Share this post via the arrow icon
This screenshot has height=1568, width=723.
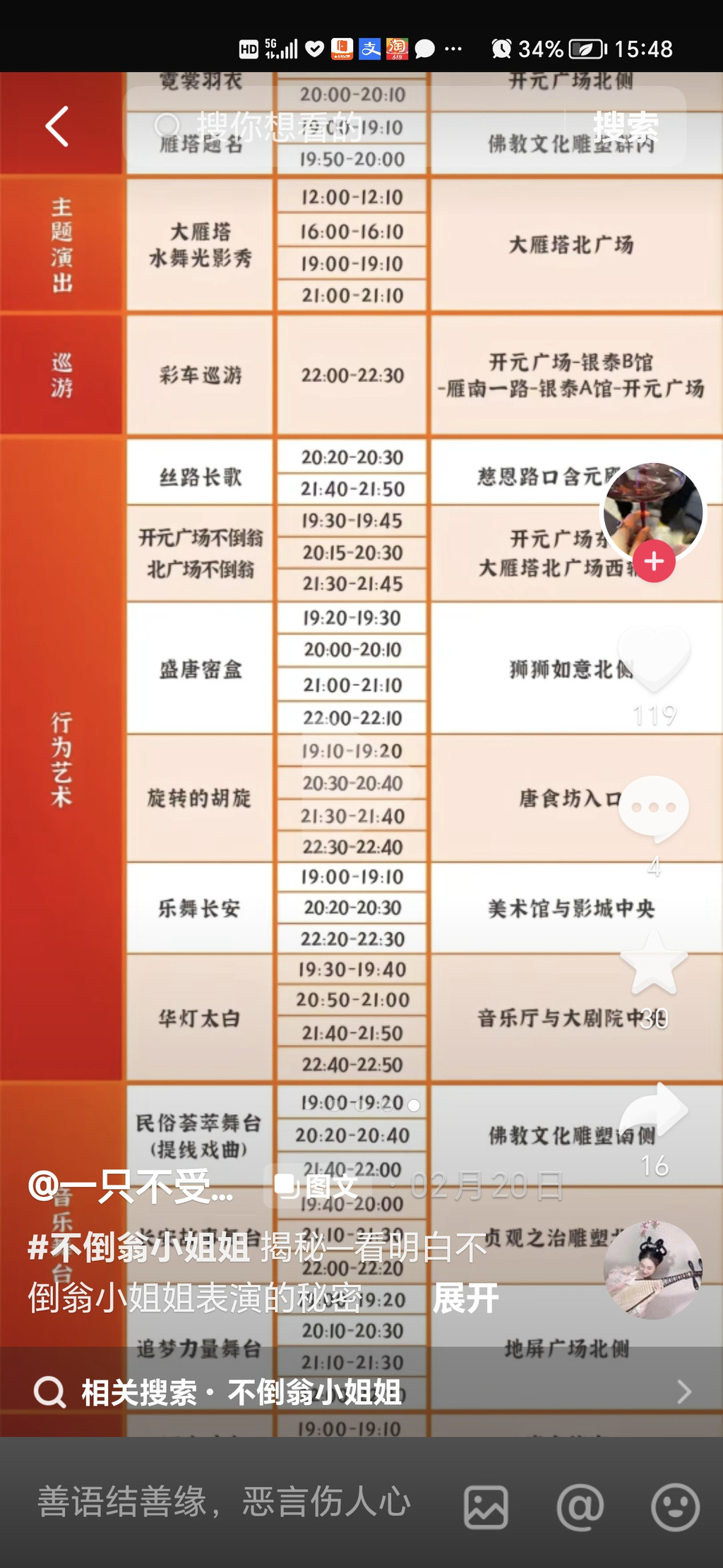tap(654, 1111)
